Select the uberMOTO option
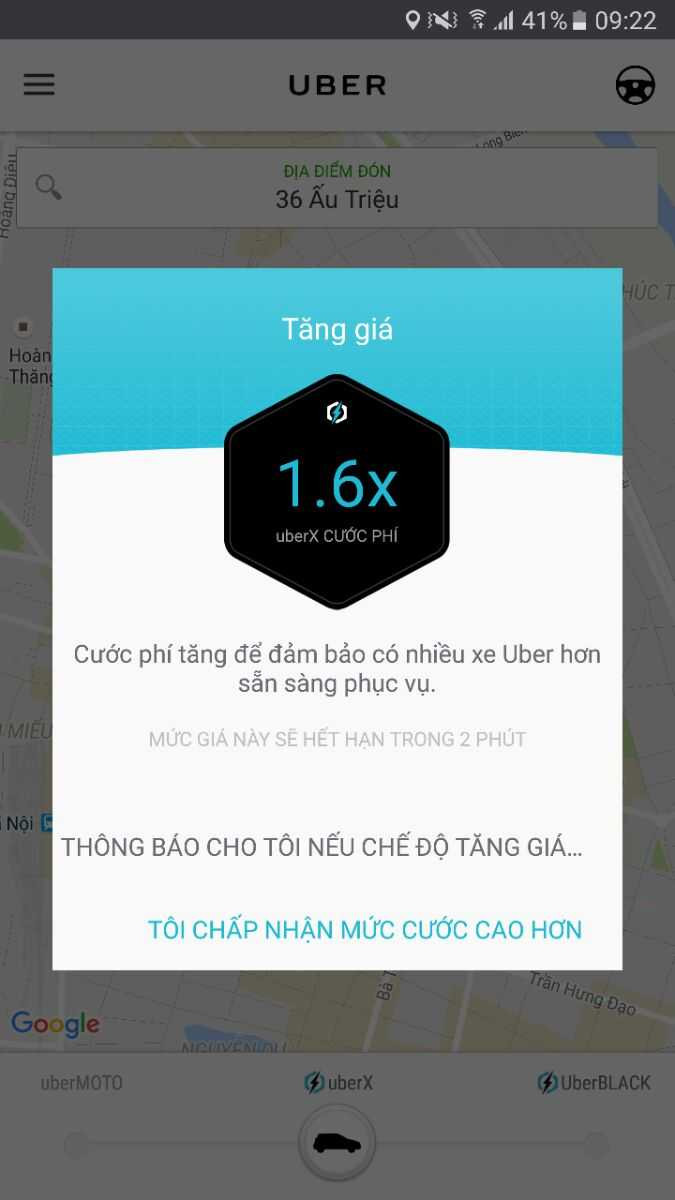 81,1082
